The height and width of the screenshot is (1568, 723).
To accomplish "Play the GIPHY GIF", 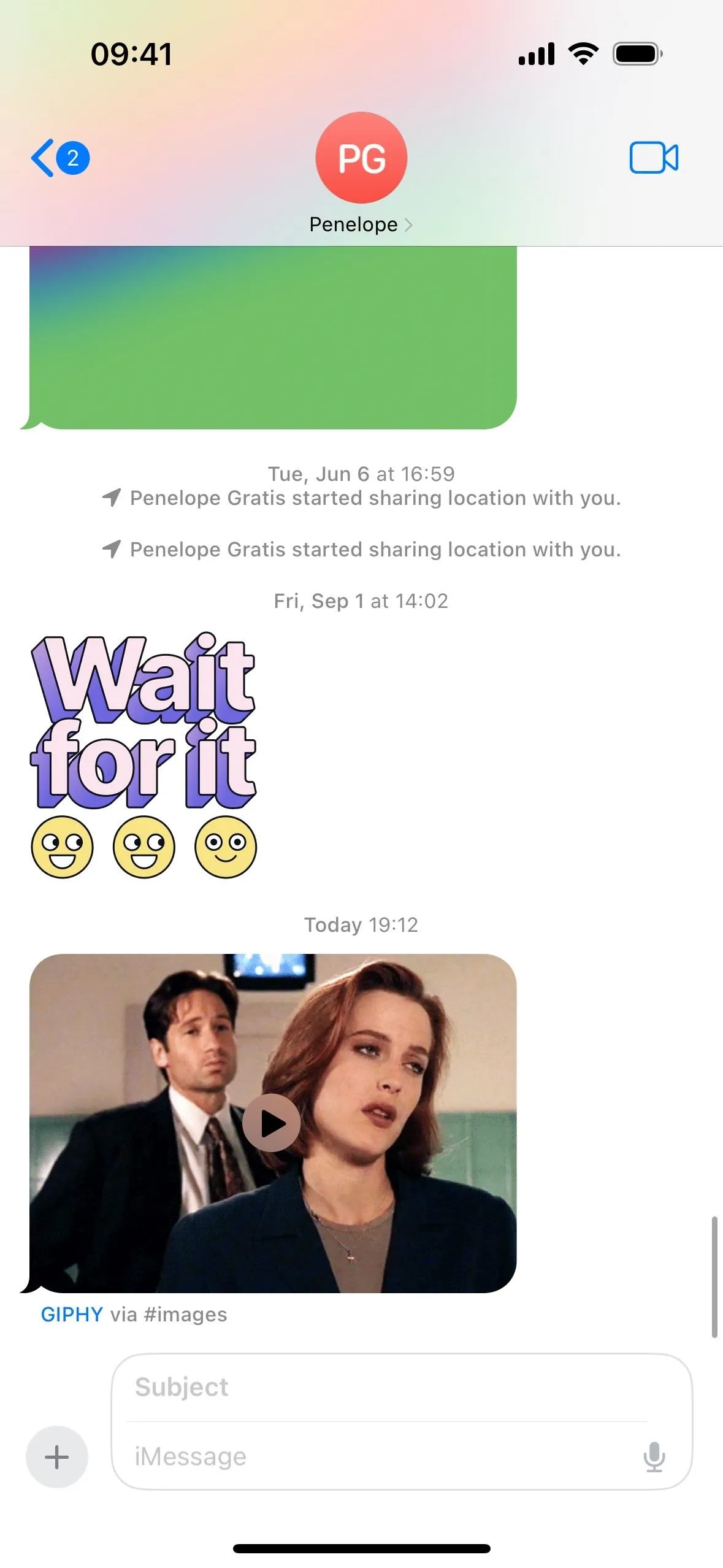I will pos(272,1123).
